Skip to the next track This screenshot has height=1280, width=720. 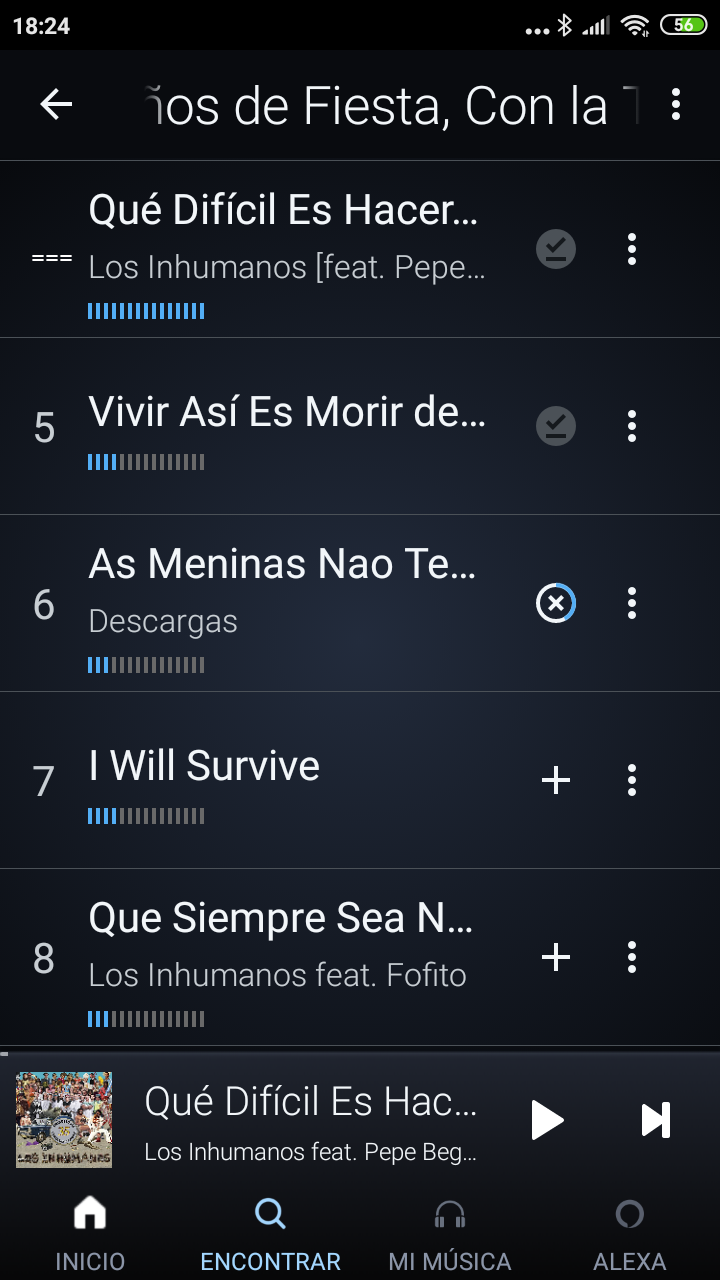tap(656, 1120)
